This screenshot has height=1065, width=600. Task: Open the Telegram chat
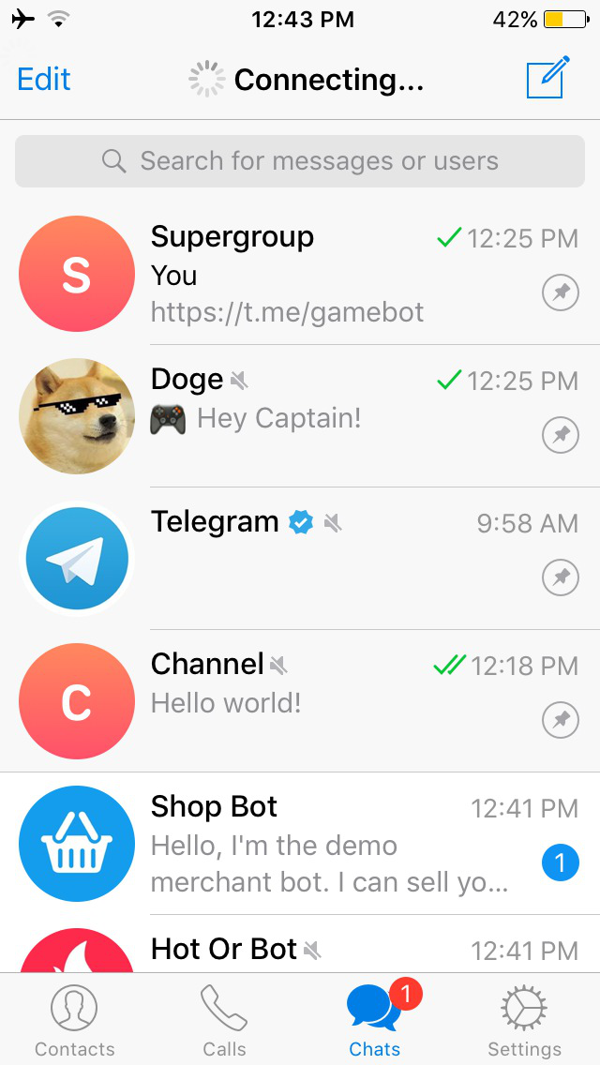pos(300,558)
